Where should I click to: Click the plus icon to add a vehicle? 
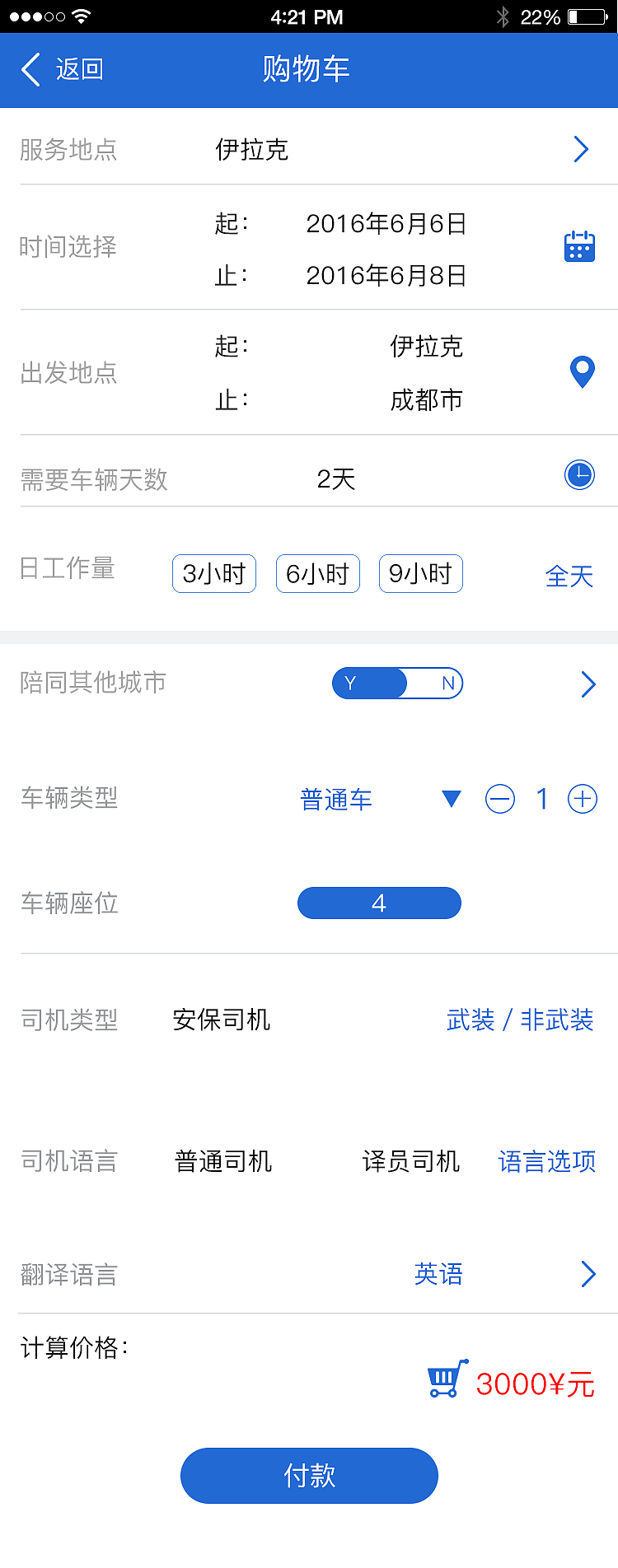coord(583,798)
